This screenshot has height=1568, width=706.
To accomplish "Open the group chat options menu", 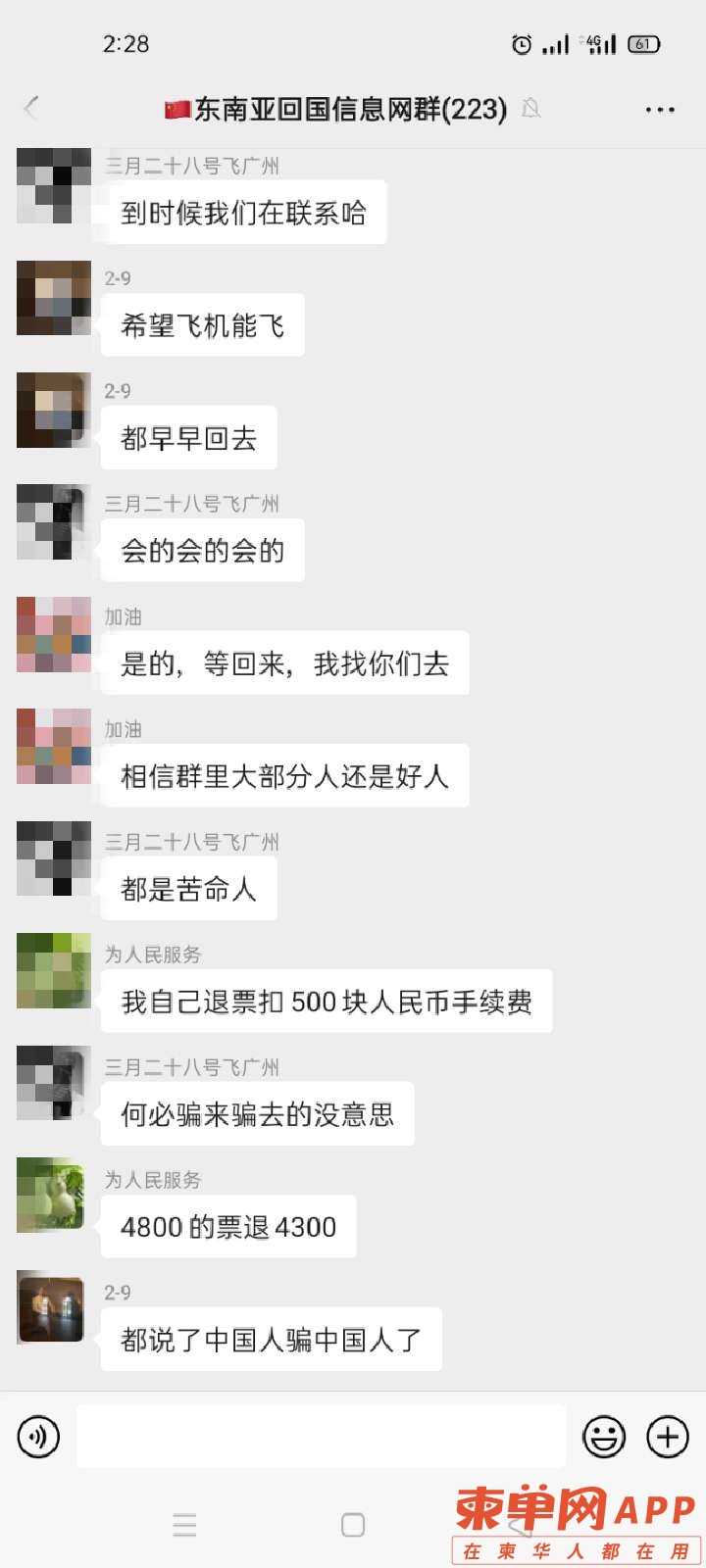I will tap(660, 110).
